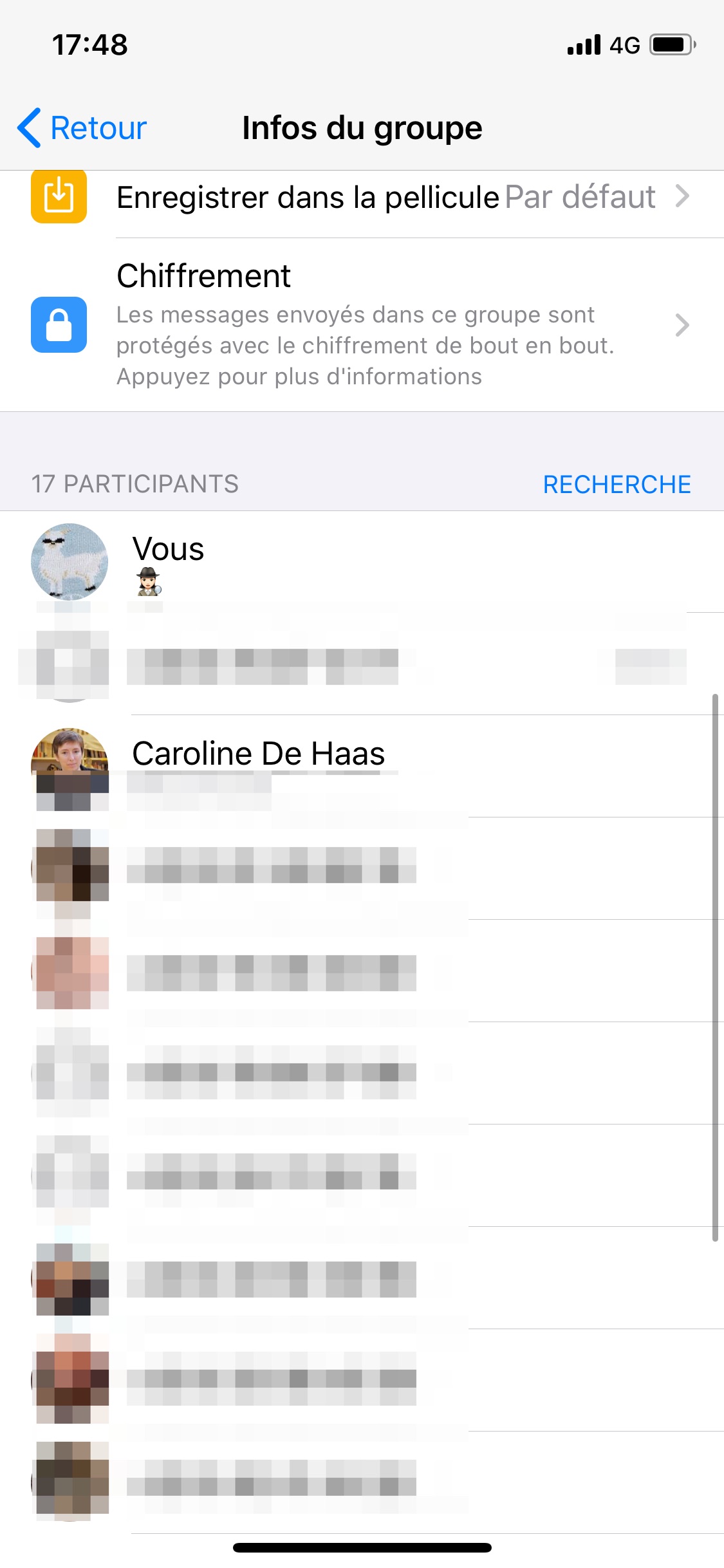Open the Chiffrement details row
This screenshot has width=724, height=1568.
pos(362,325)
